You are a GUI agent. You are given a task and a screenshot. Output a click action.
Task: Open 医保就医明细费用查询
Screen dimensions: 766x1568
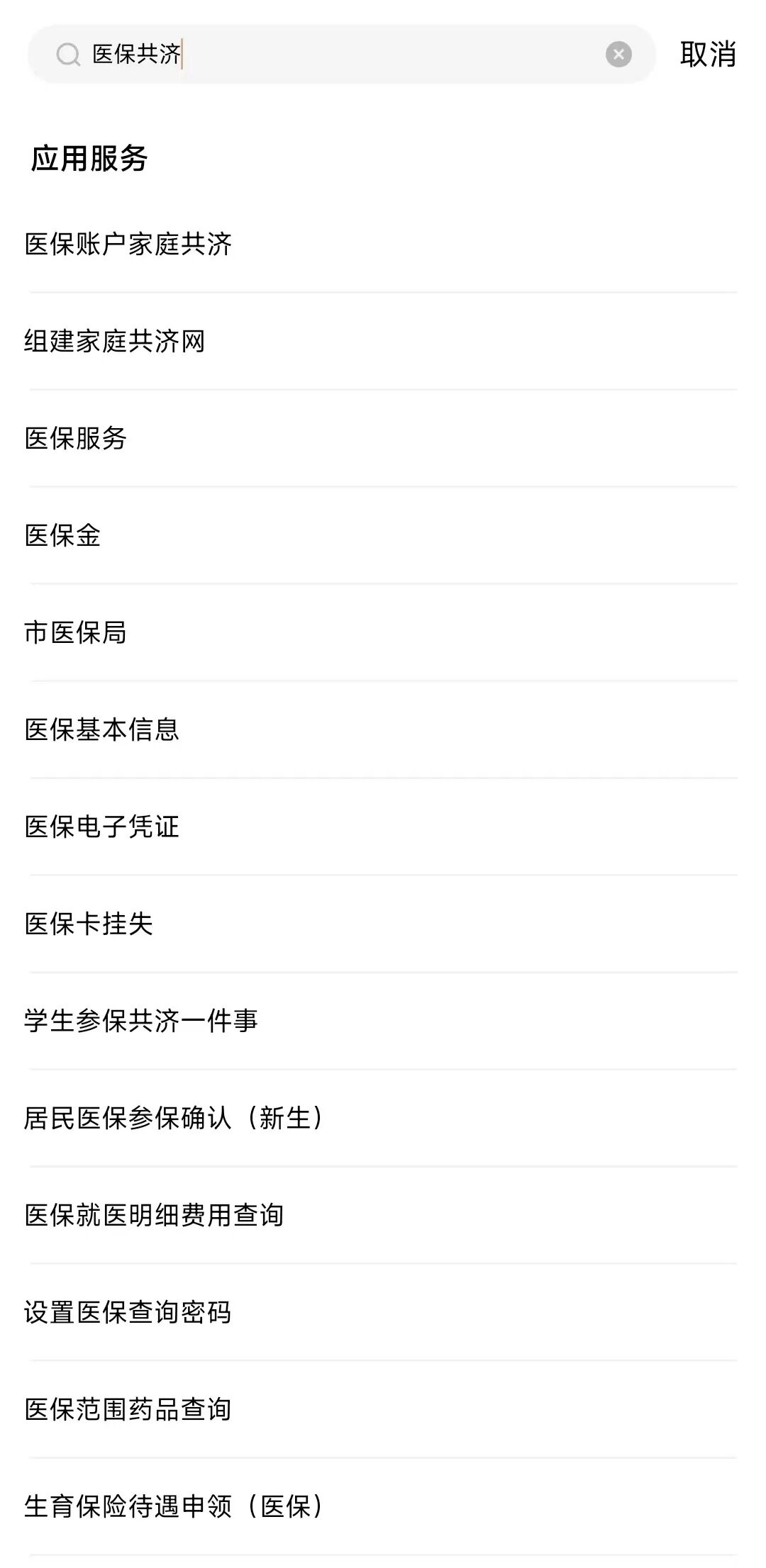tap(154, 1215)
